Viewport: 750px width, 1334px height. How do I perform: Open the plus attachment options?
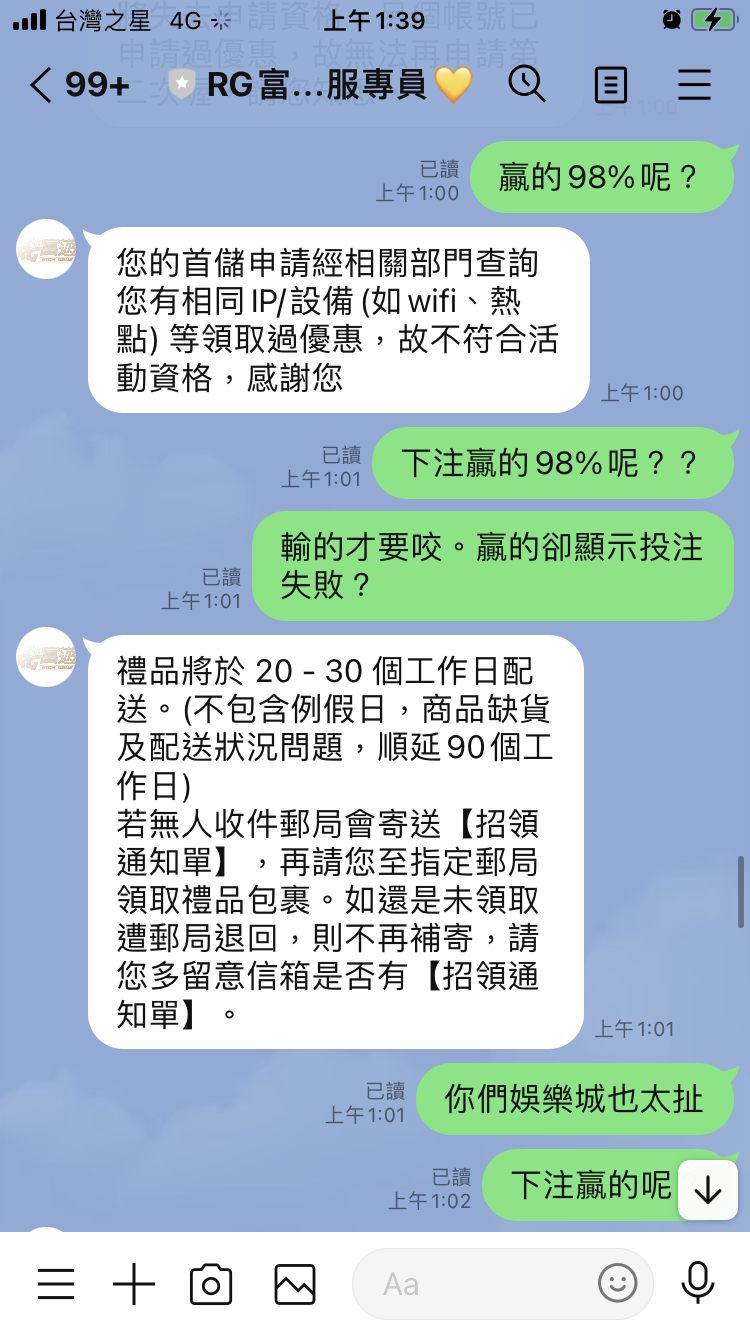(x=134, y=1284)
